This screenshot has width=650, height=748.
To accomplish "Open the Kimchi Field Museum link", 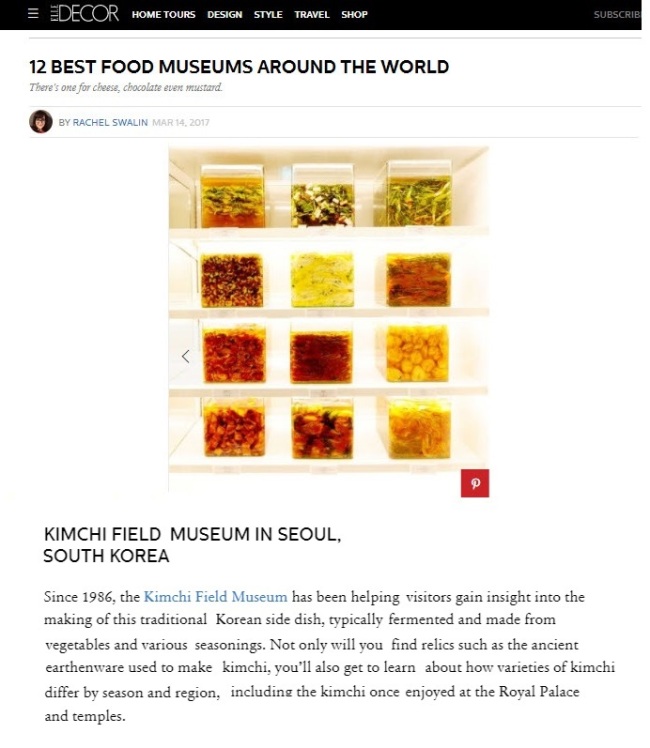I will click(216, 597).
